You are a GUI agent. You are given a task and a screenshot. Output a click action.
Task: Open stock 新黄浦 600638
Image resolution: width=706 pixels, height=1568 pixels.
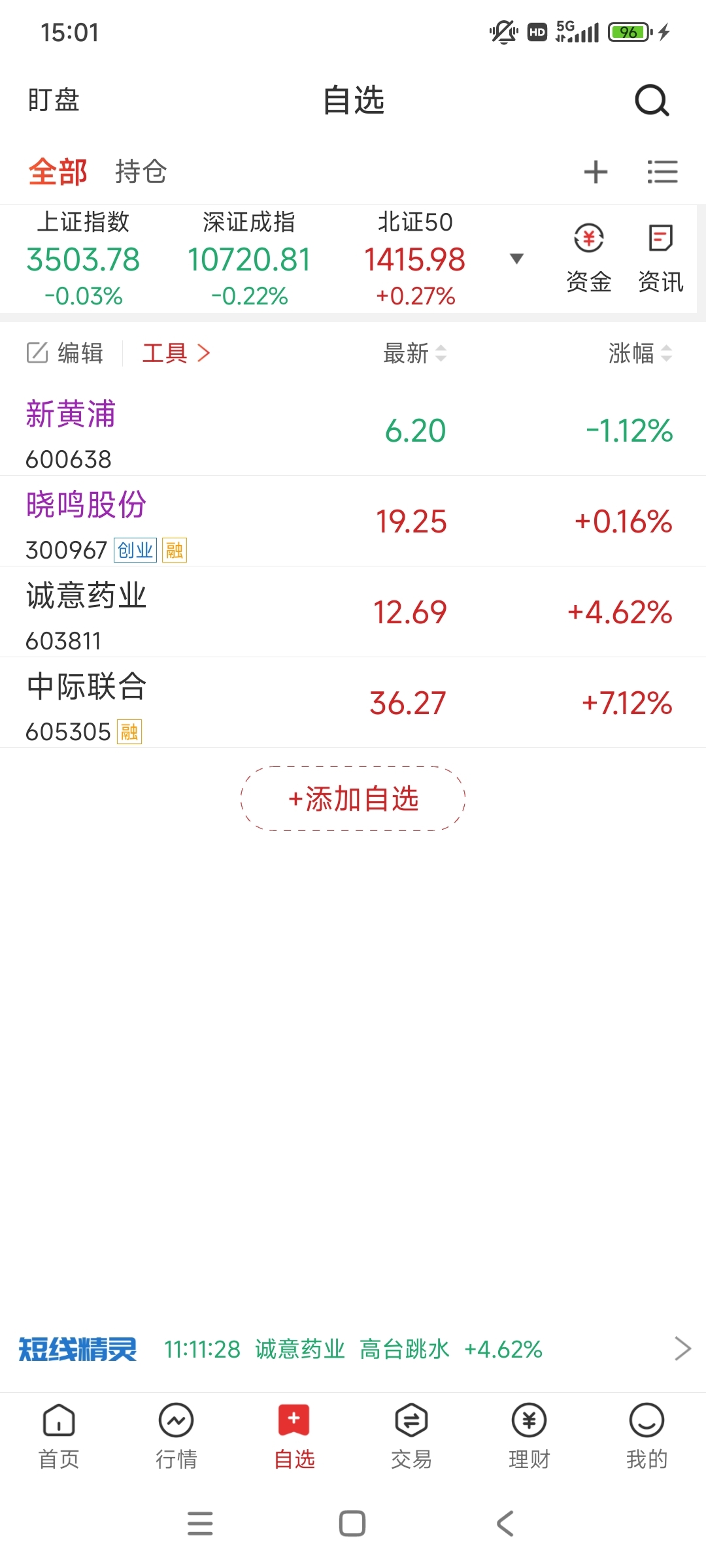353,431
